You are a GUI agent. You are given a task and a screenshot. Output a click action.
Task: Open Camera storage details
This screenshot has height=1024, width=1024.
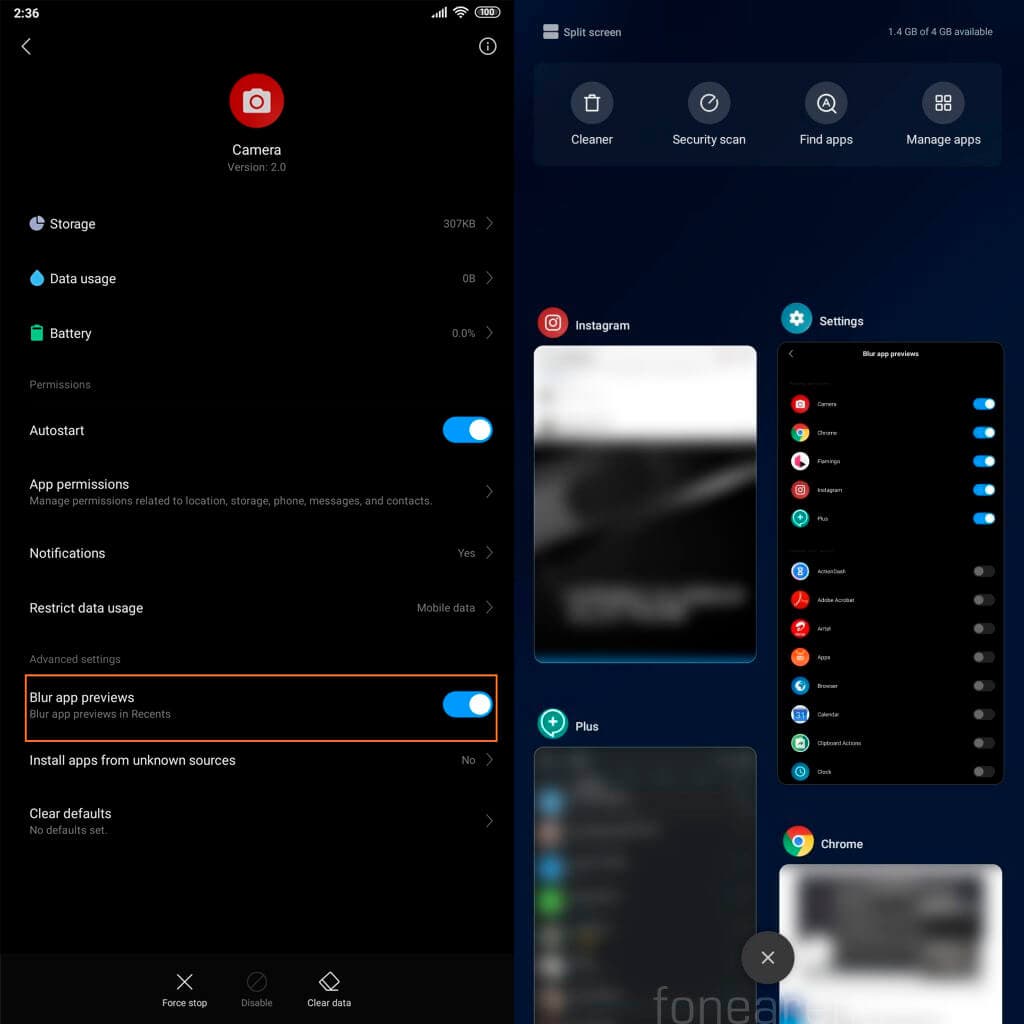pos(258,224)
